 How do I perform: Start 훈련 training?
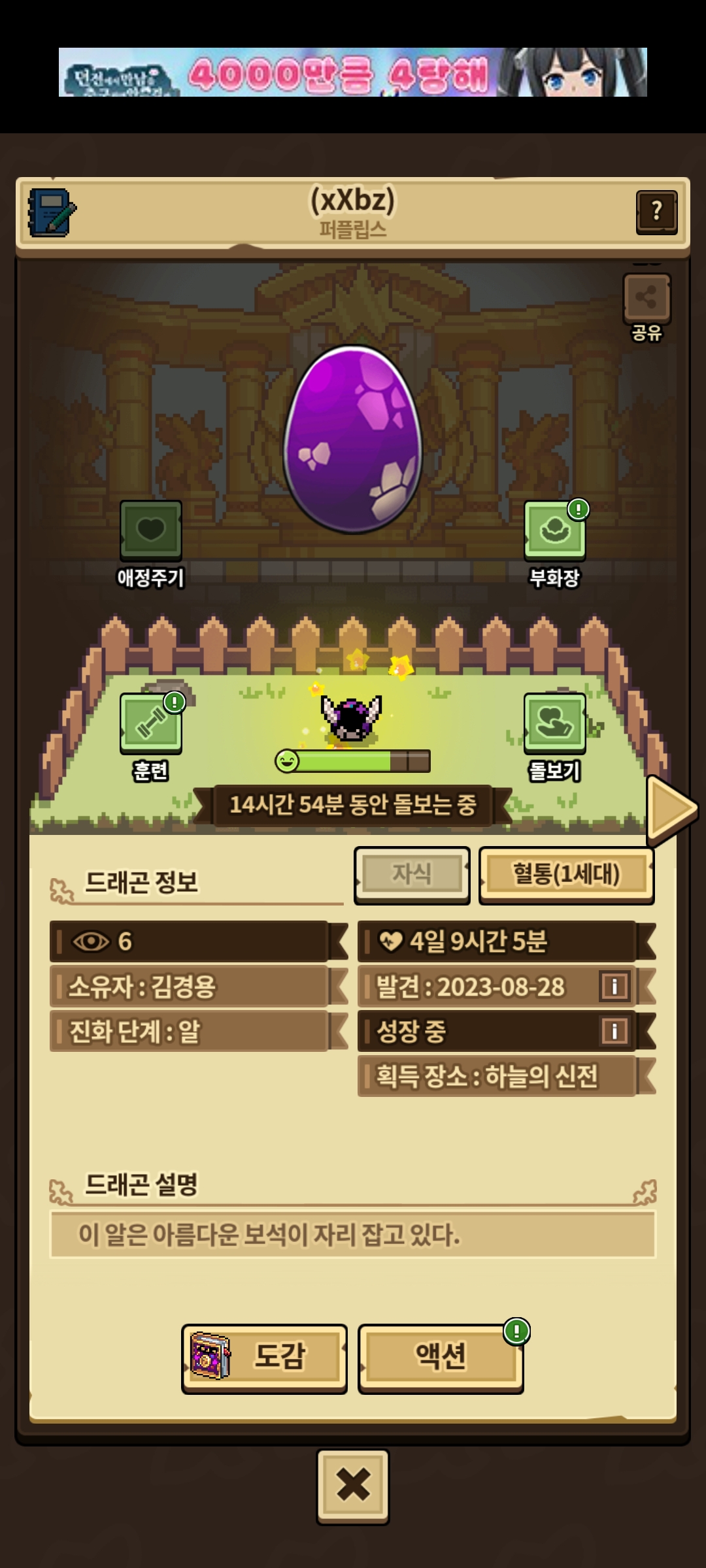[x=151, y=737]
